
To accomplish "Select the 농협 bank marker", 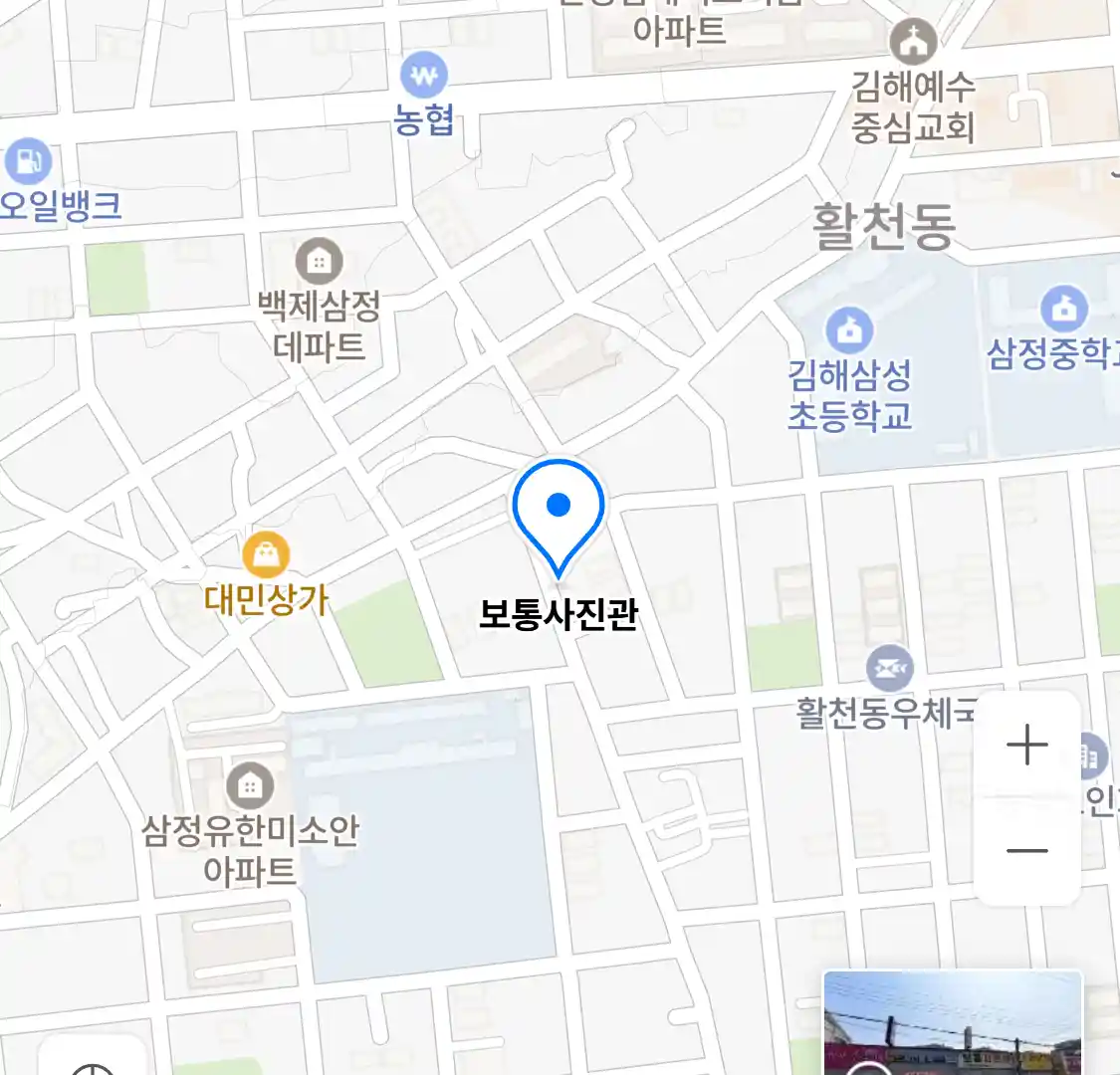I will 424,76.
